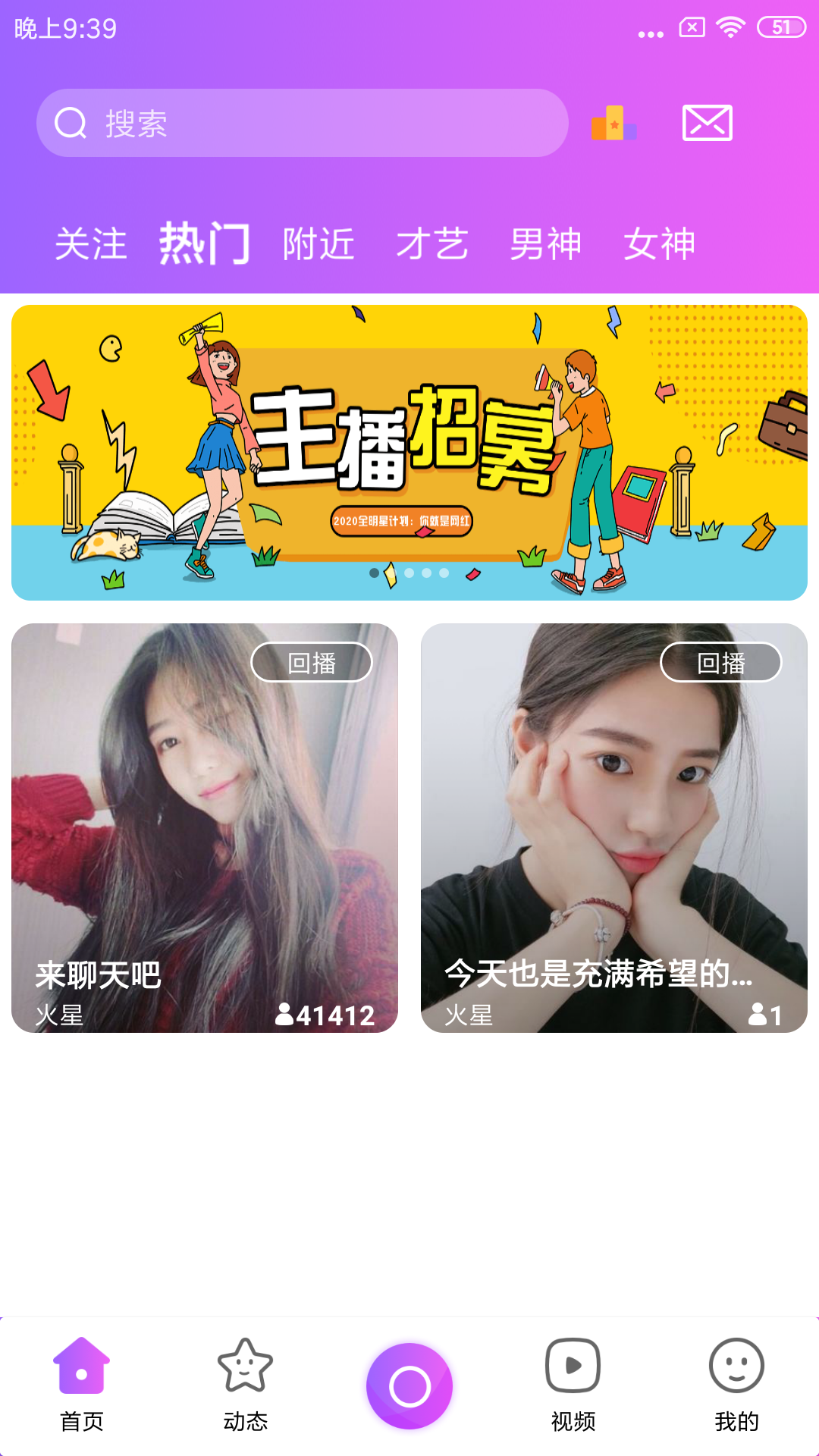Open the 我的 profile tab
819x1456 pixels.
736,1385
